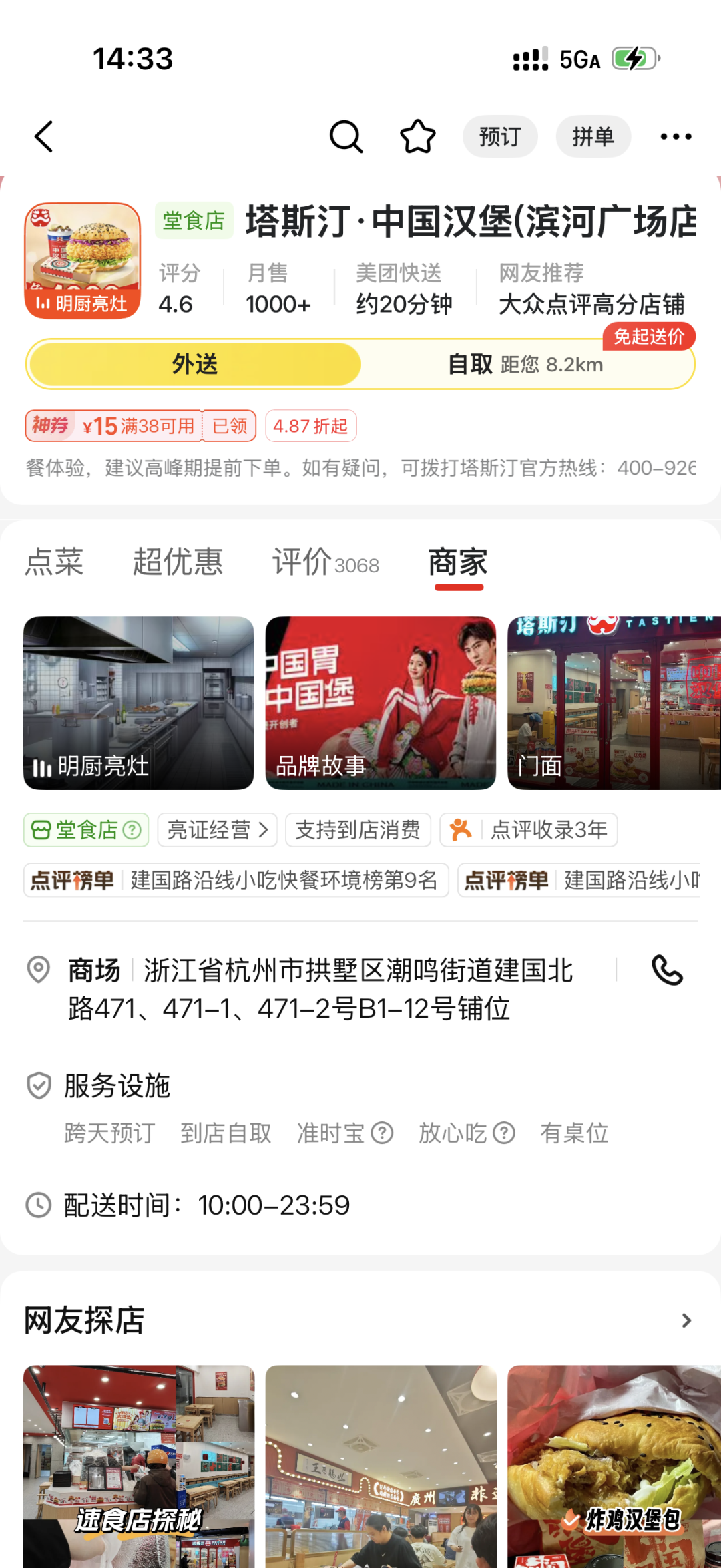Tap the 预订 reservation button
Image resolution: width=721 pixels, height=1568 pixels.
pyautogui.click(x=500, y=136)
